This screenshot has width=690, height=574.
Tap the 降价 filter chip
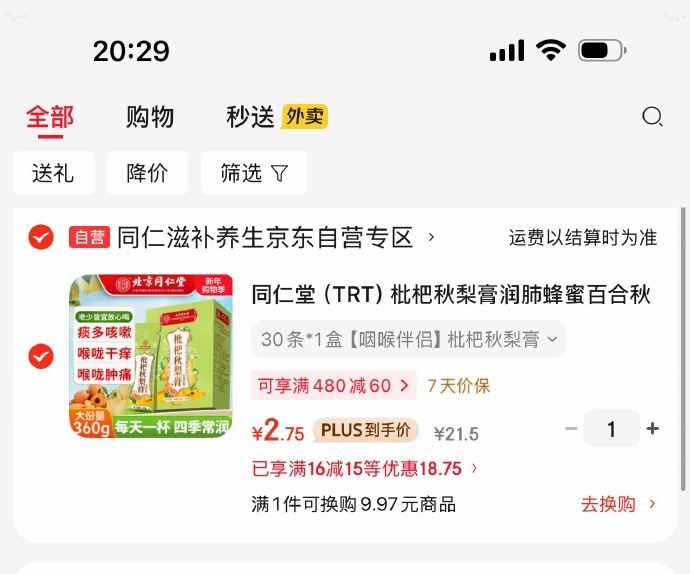[147, 173]
